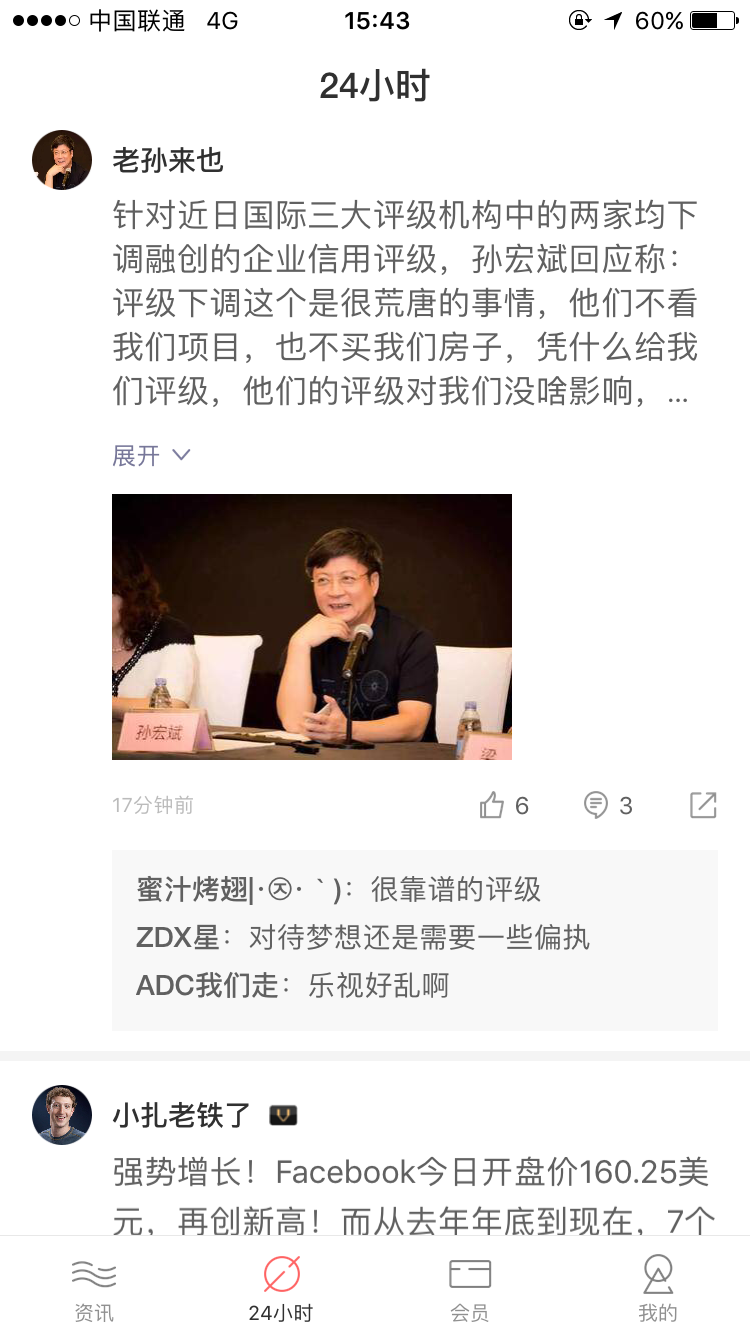This screenshot has width=750, height=1334.
Task: Open 老孙来也's profile avatar
Action: click(62, 160)
